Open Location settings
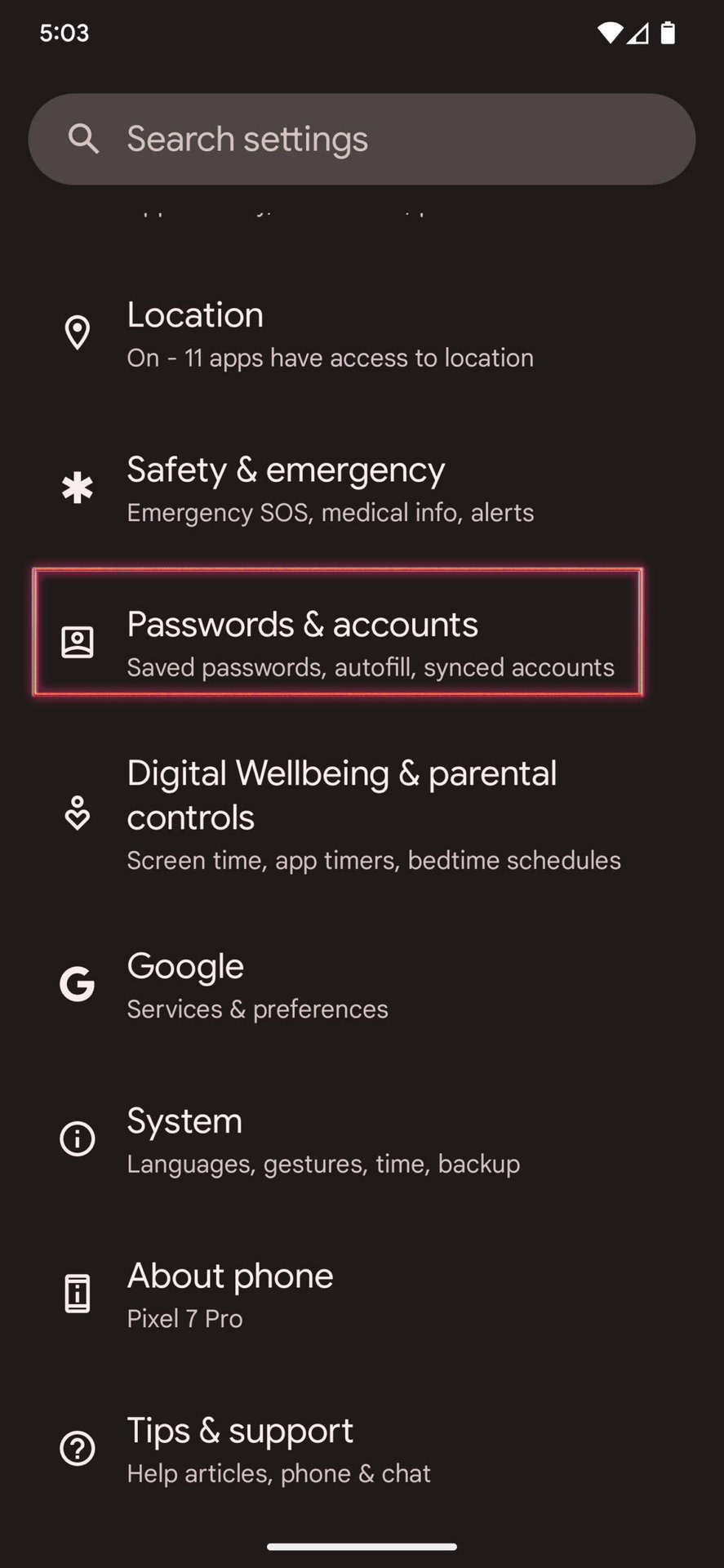The width and height of the screenshot is (724, 1568). (x=362, y=334)
